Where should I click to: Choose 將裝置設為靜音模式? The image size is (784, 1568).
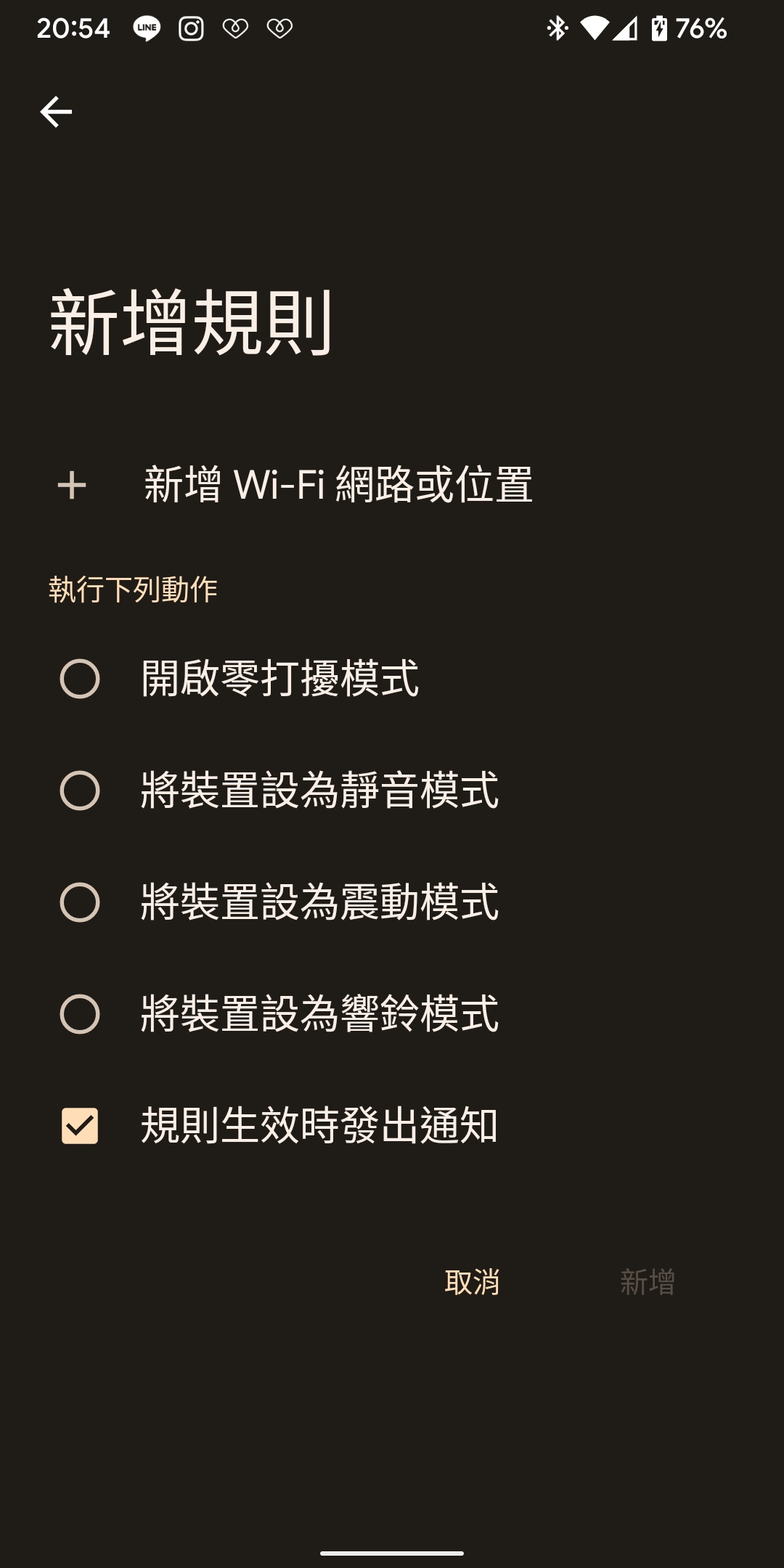pos(80,791)
